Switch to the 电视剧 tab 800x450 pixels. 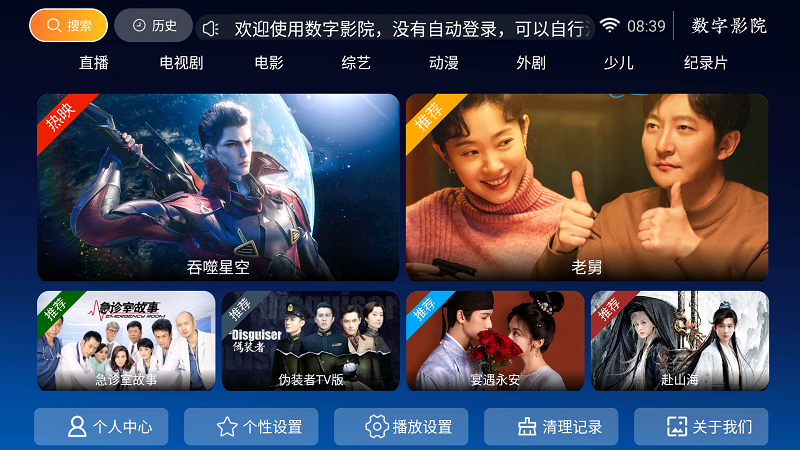[x=181, y=63]
